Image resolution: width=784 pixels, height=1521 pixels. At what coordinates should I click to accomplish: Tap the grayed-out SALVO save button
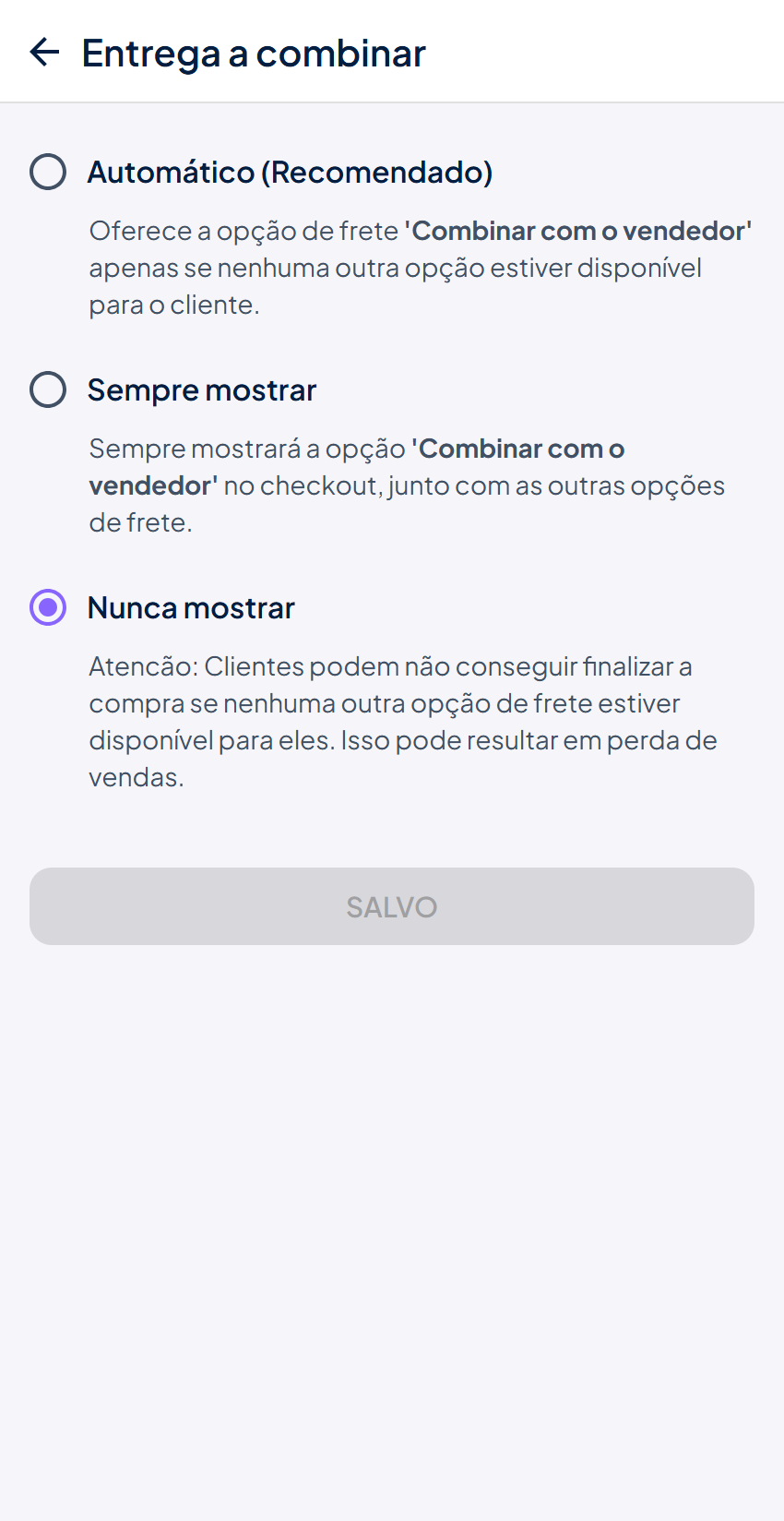(x=391, y=906)
